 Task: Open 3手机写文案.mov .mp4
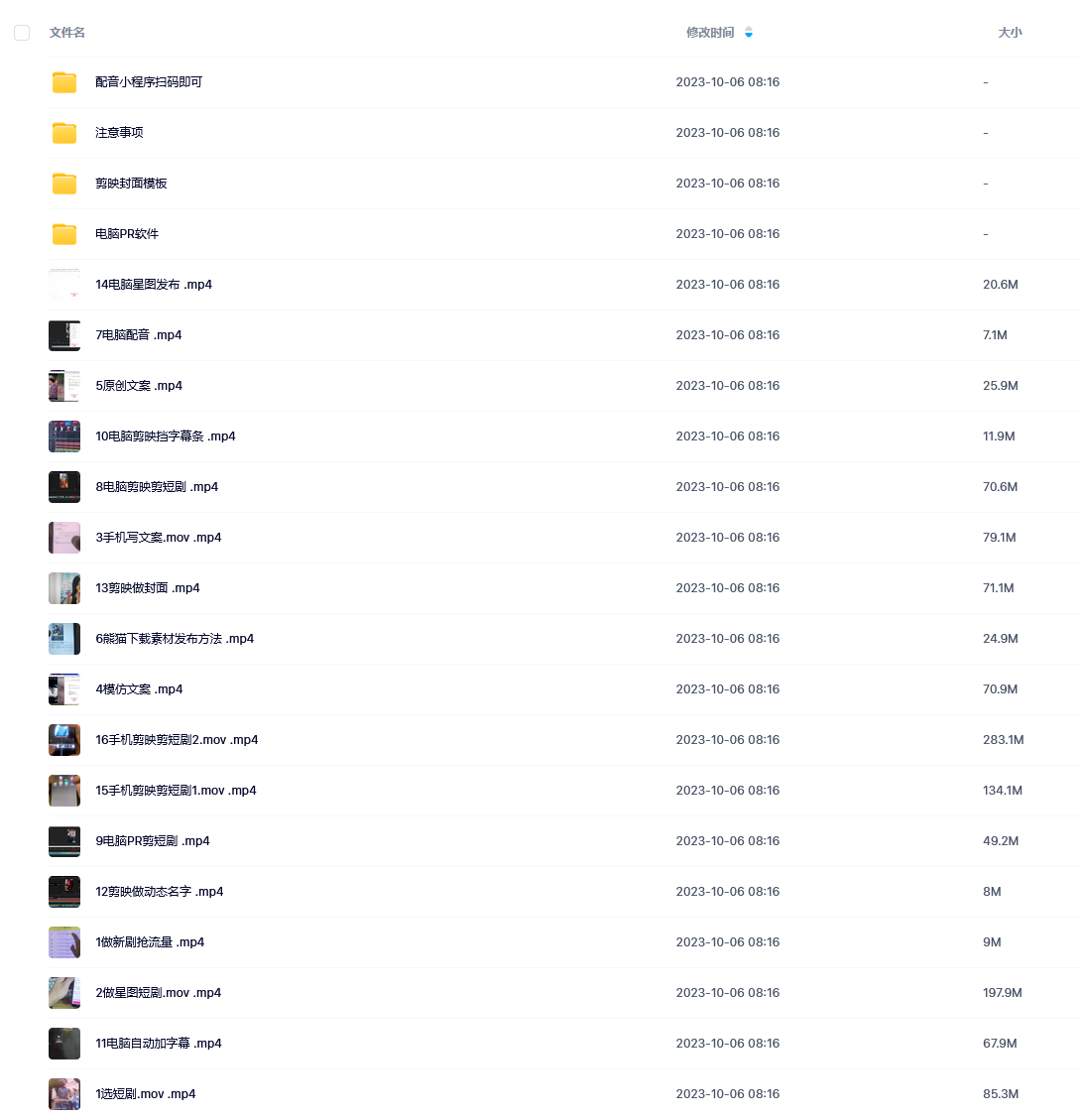pos(159,538)
